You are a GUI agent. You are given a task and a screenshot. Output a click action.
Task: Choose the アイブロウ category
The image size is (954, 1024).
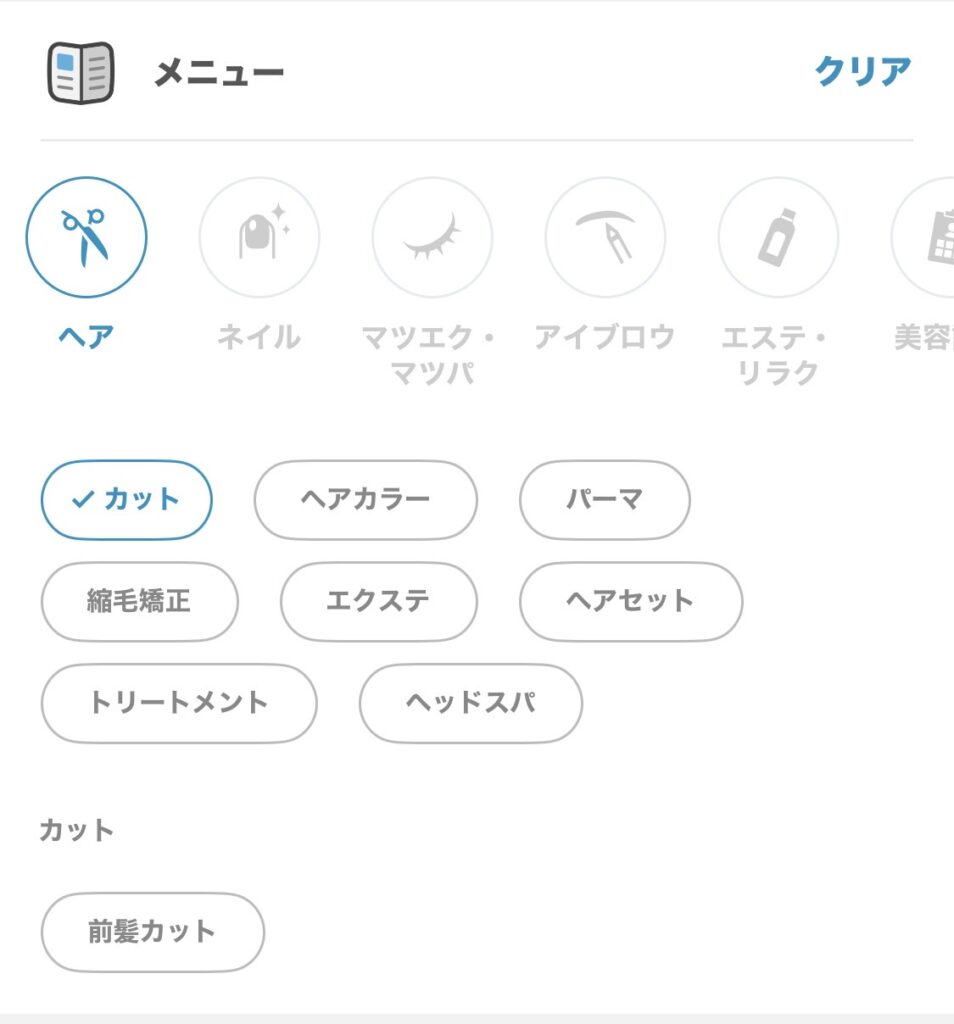604,238
